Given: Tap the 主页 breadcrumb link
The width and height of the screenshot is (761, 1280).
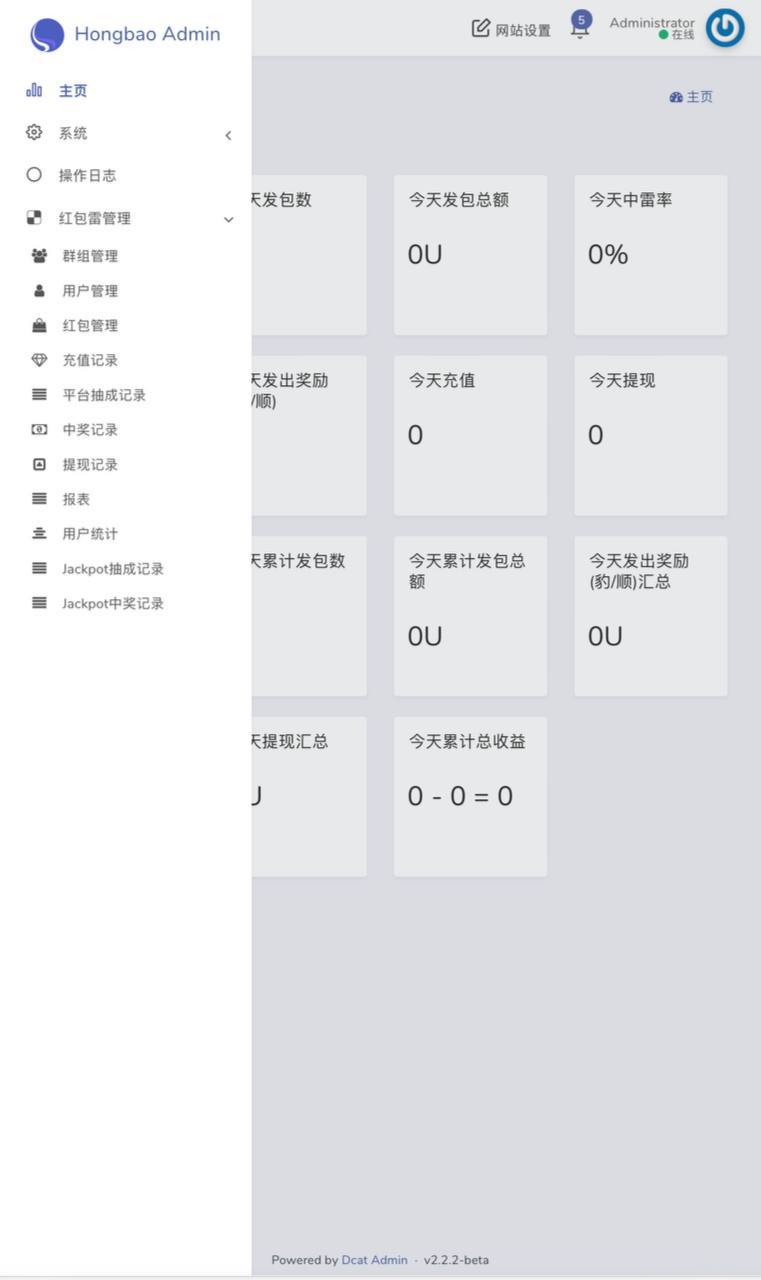Looking at the screenshot, I should pyautogui.click(x=692, y=97).
